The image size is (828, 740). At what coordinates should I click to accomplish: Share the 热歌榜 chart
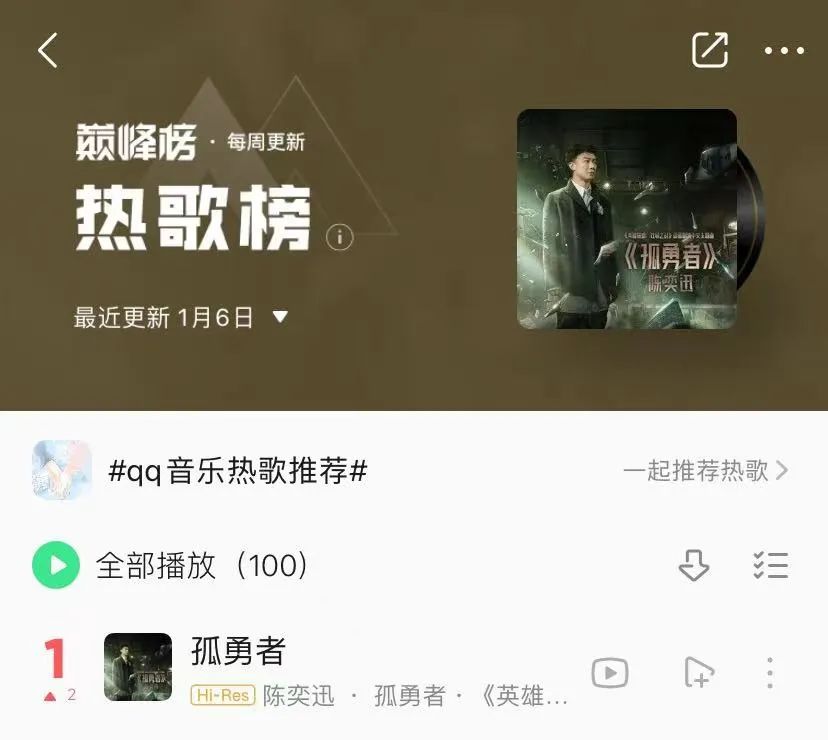(x=709, y=50)
